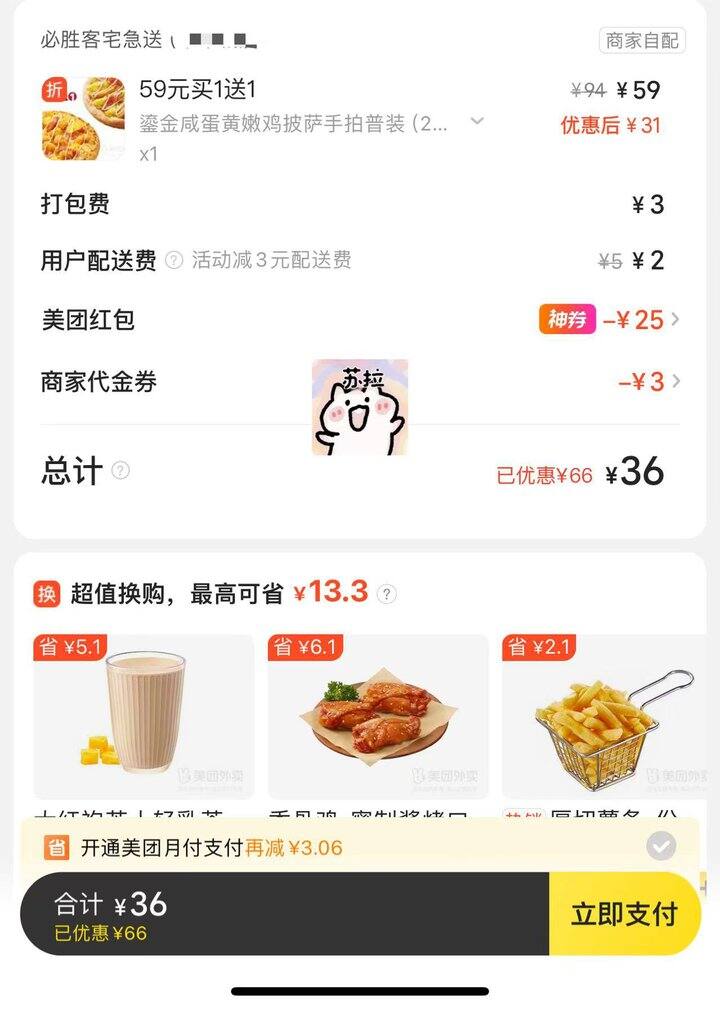
Task: Open the 超值换购 help question mark
Action: click(x=387, y=594)
